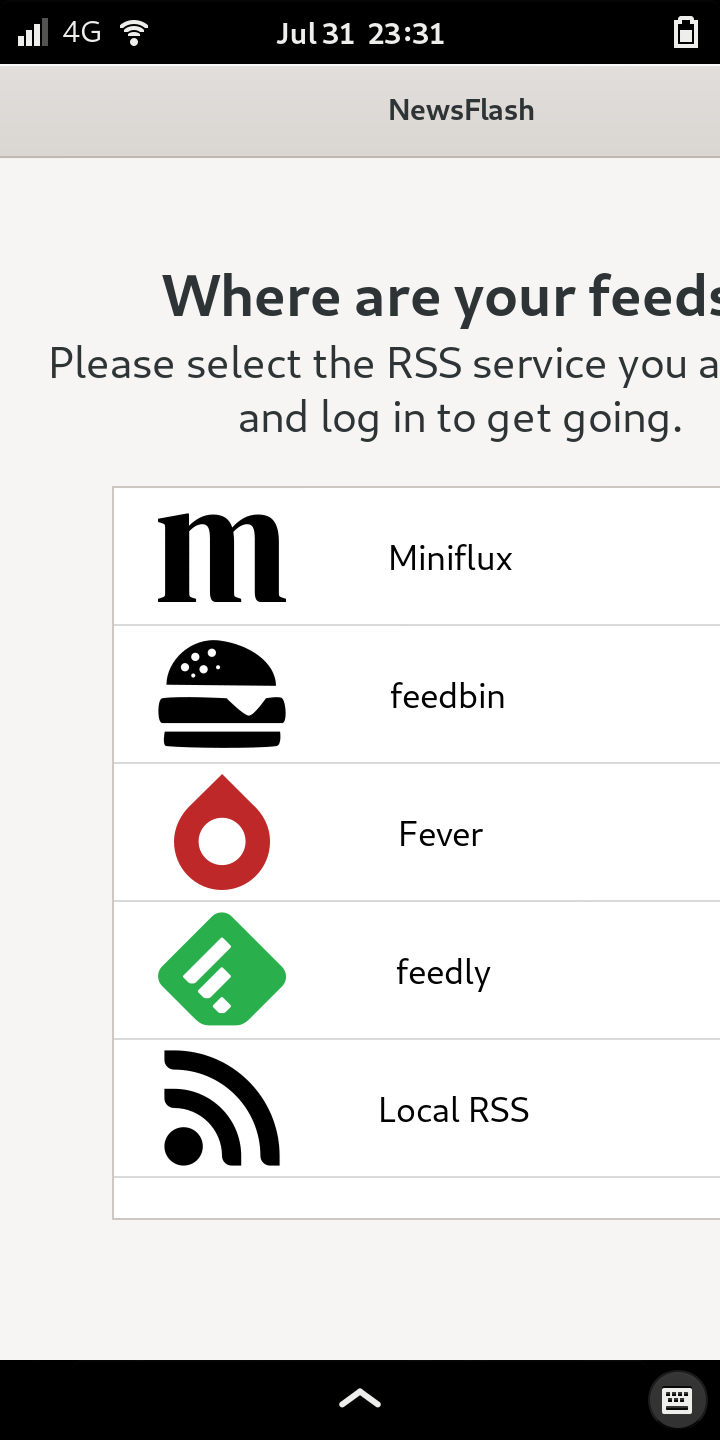720x1440 pixels.
Task: Open the bottom bar up-arrow handle
Action: pos(360,1399)
